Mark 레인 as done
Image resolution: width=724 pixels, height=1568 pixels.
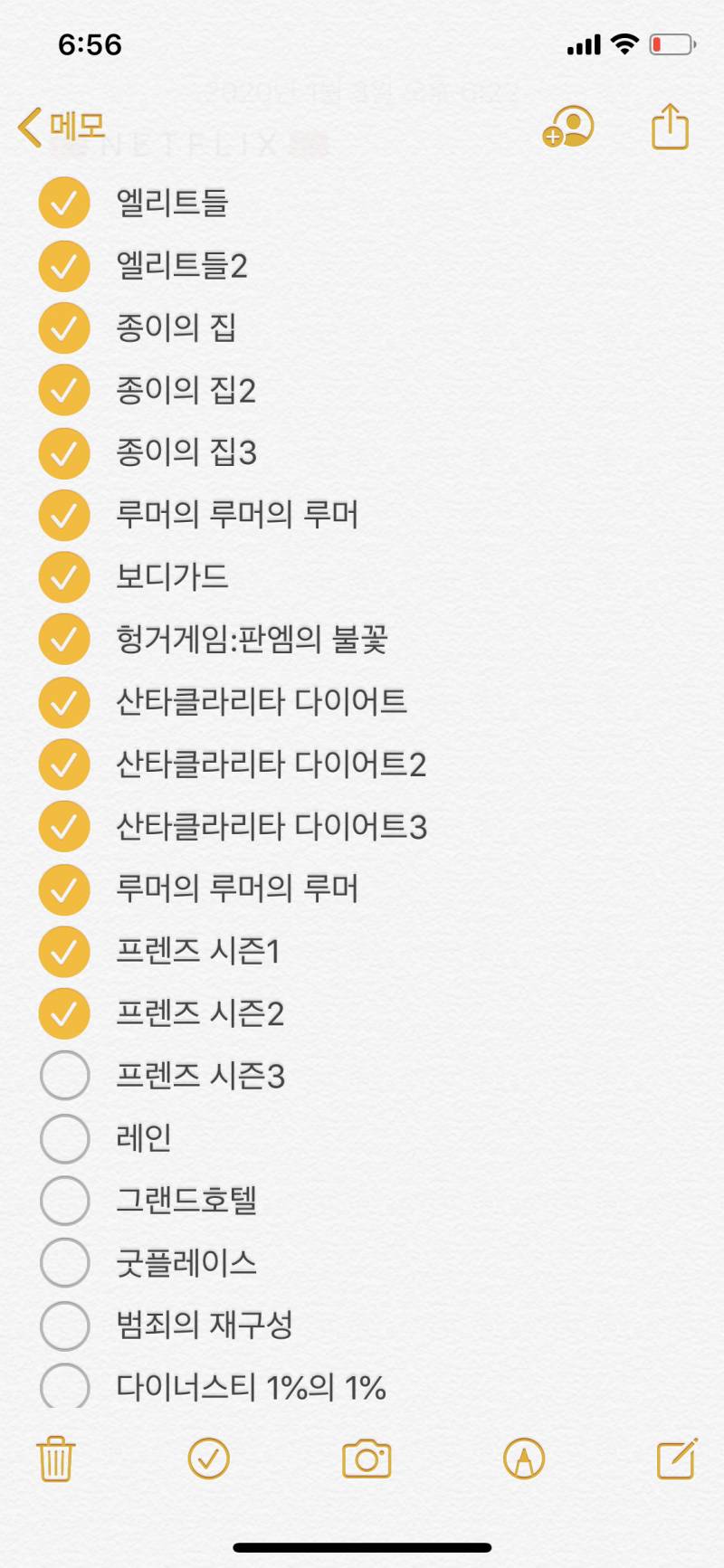(64, 1138)
